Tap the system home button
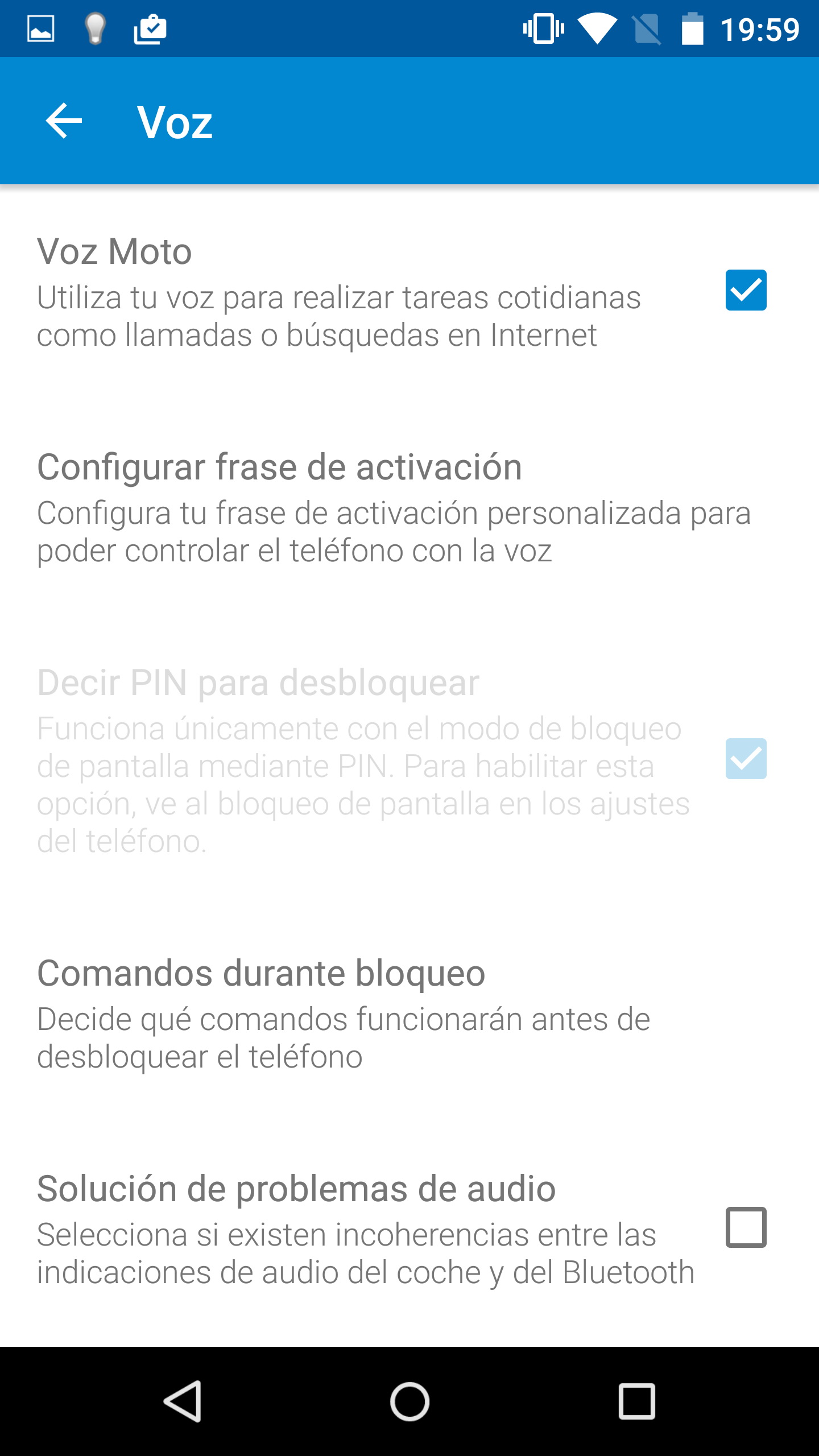The height and width of the screenshot is (1456, 819). [x=409, y=1401]
